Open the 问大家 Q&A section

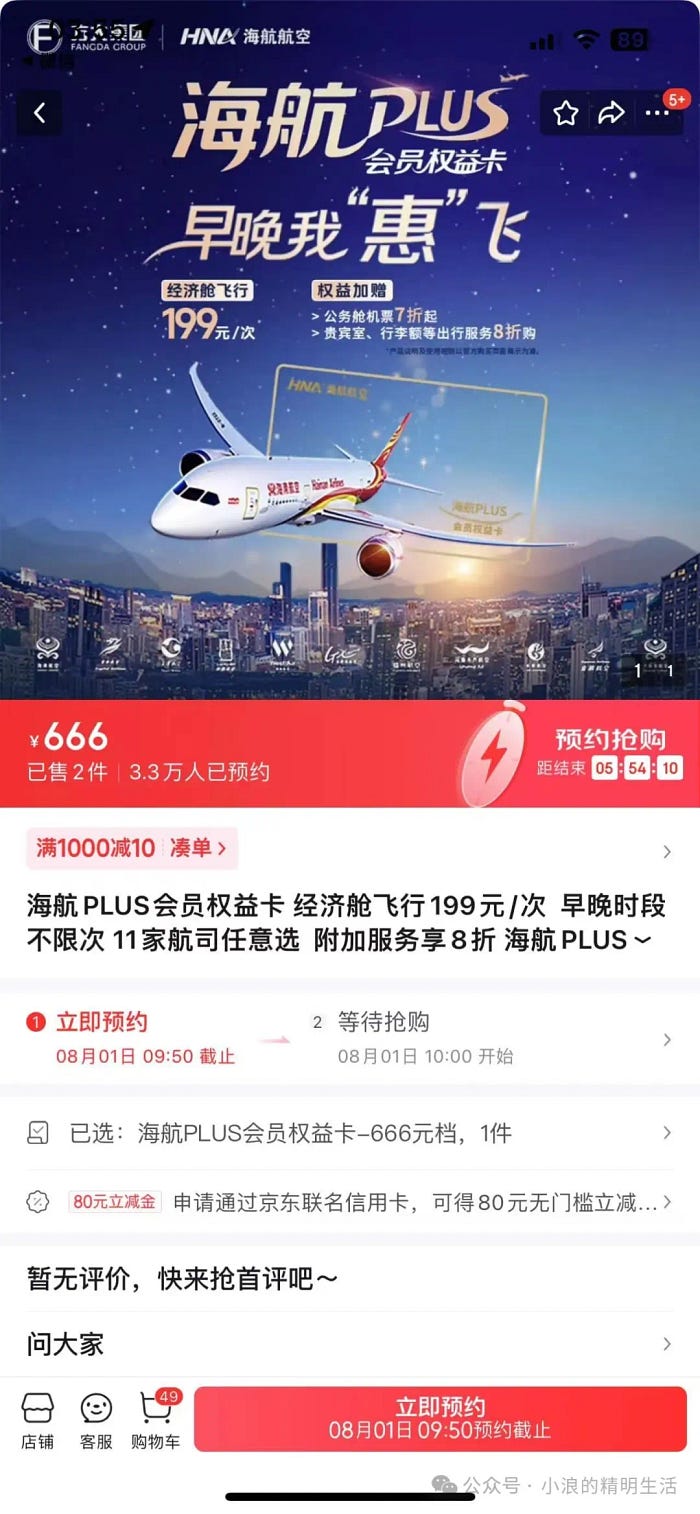pos(350,1345)
